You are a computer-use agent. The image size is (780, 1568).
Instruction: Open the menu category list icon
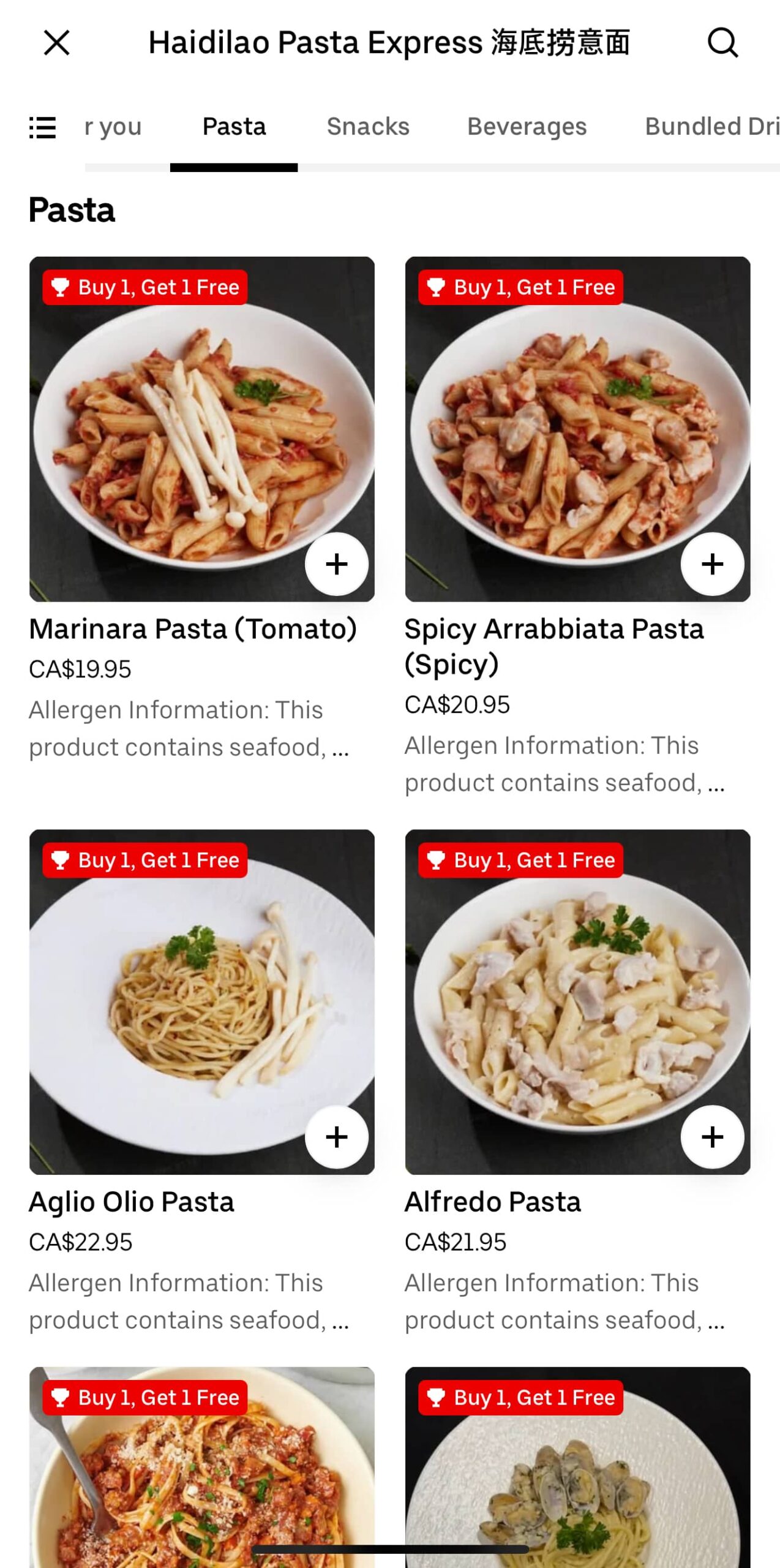(x=43, y=127)
